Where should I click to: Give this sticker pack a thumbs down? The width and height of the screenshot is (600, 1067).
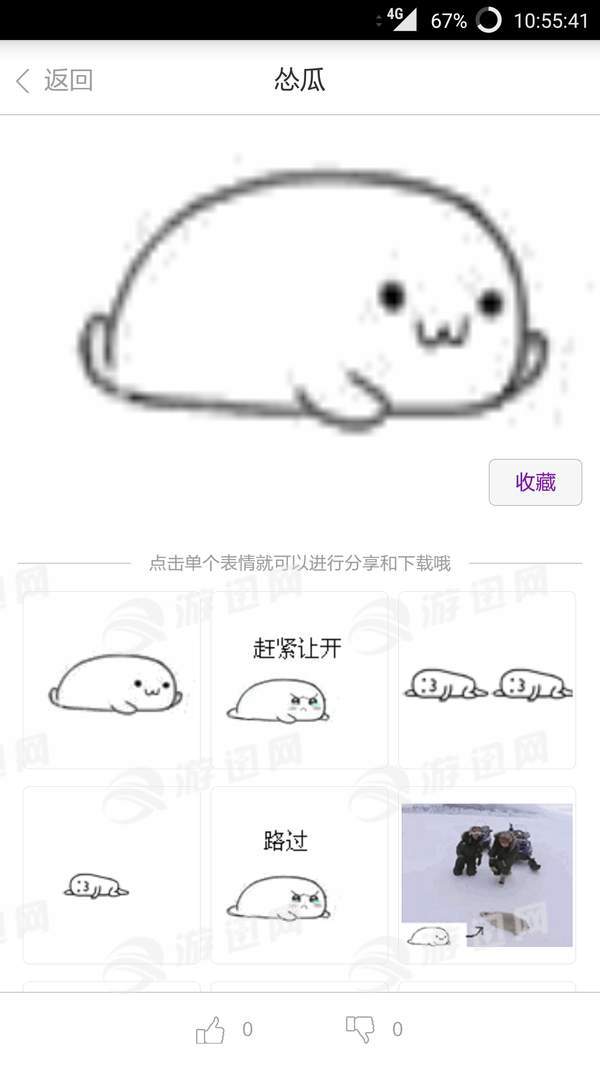click(359, 1029)
